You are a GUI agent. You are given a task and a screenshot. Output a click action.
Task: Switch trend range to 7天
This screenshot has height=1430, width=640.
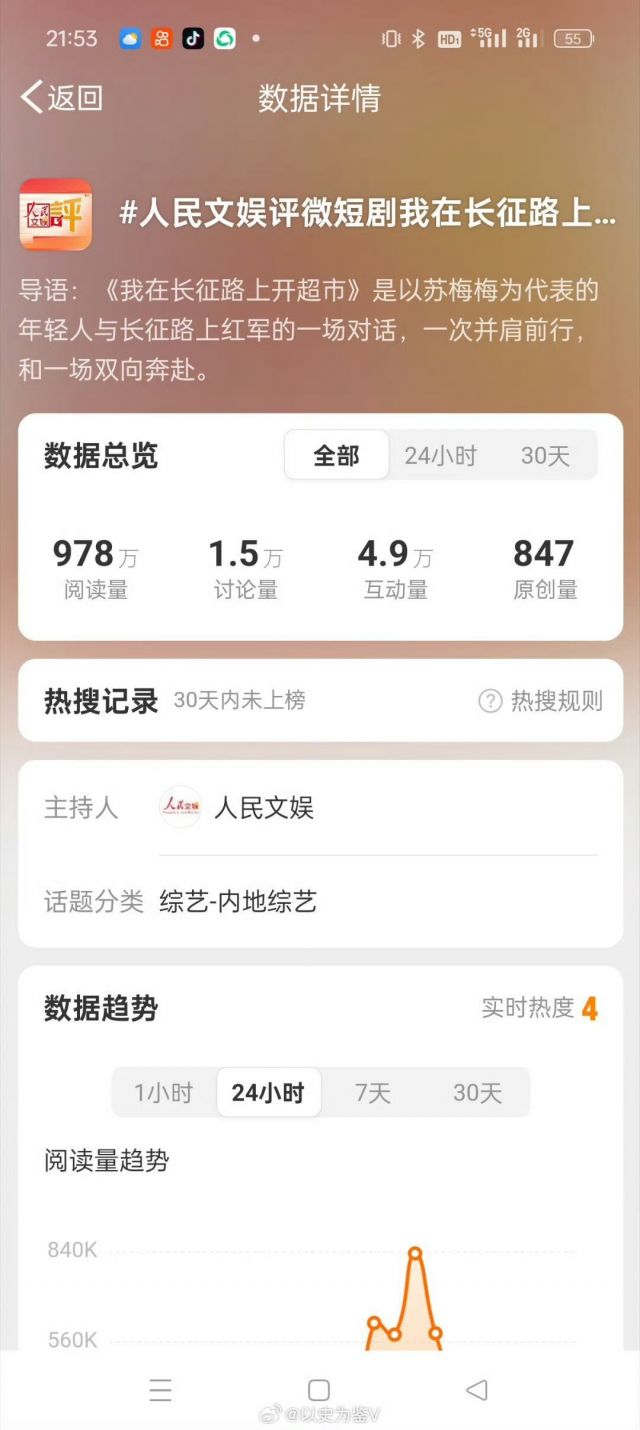373,1093
